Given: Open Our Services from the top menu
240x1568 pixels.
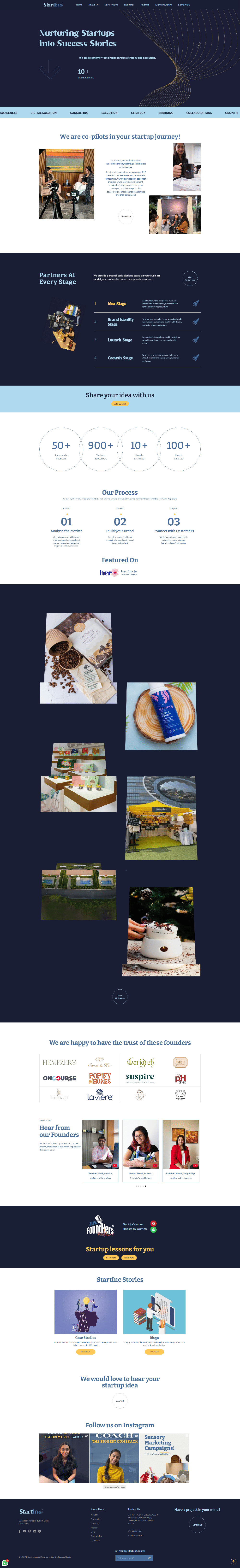Looking at the screenshot, I should tap(111, 5).
